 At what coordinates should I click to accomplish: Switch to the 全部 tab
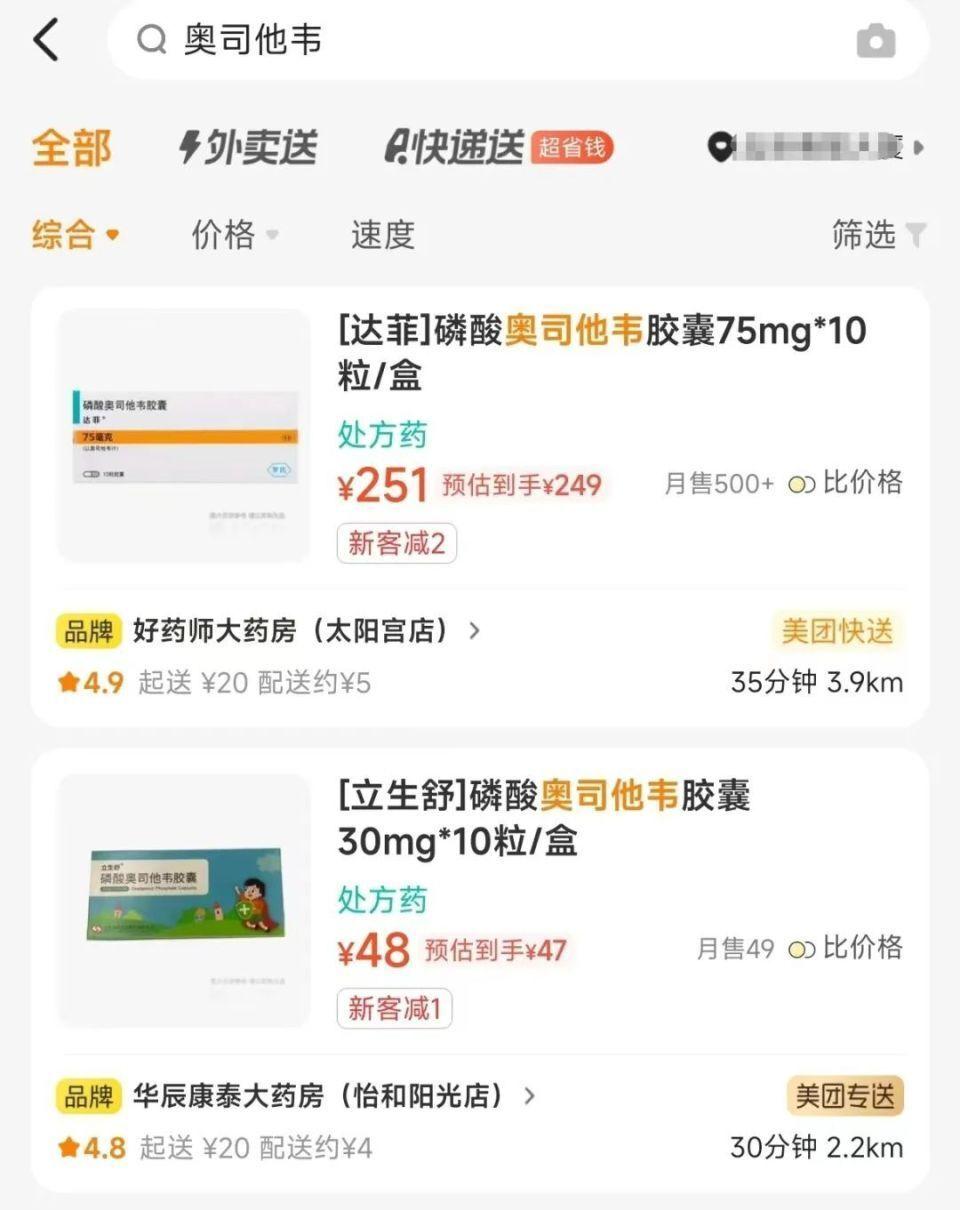click(72, 147)
